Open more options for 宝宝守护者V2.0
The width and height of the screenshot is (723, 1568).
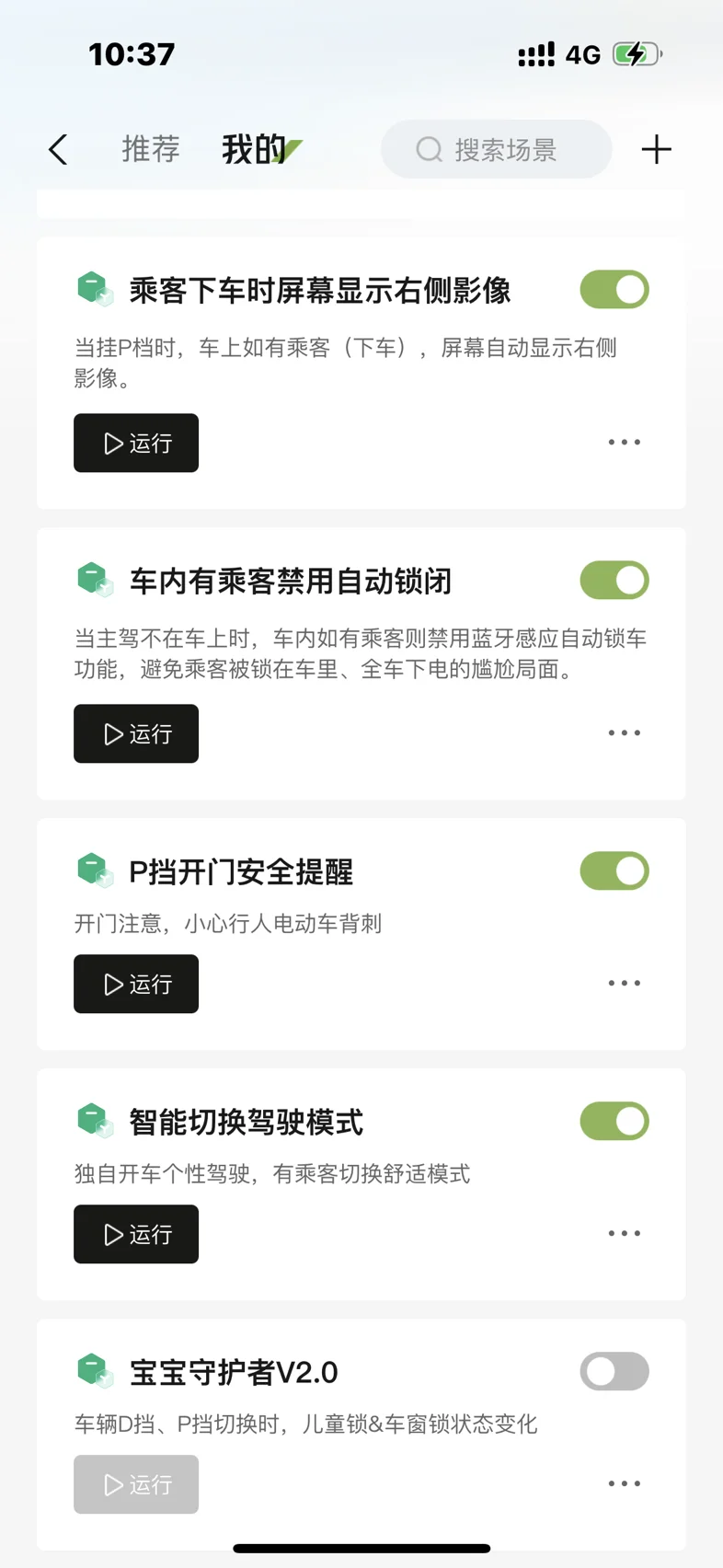coord(624,1484)
